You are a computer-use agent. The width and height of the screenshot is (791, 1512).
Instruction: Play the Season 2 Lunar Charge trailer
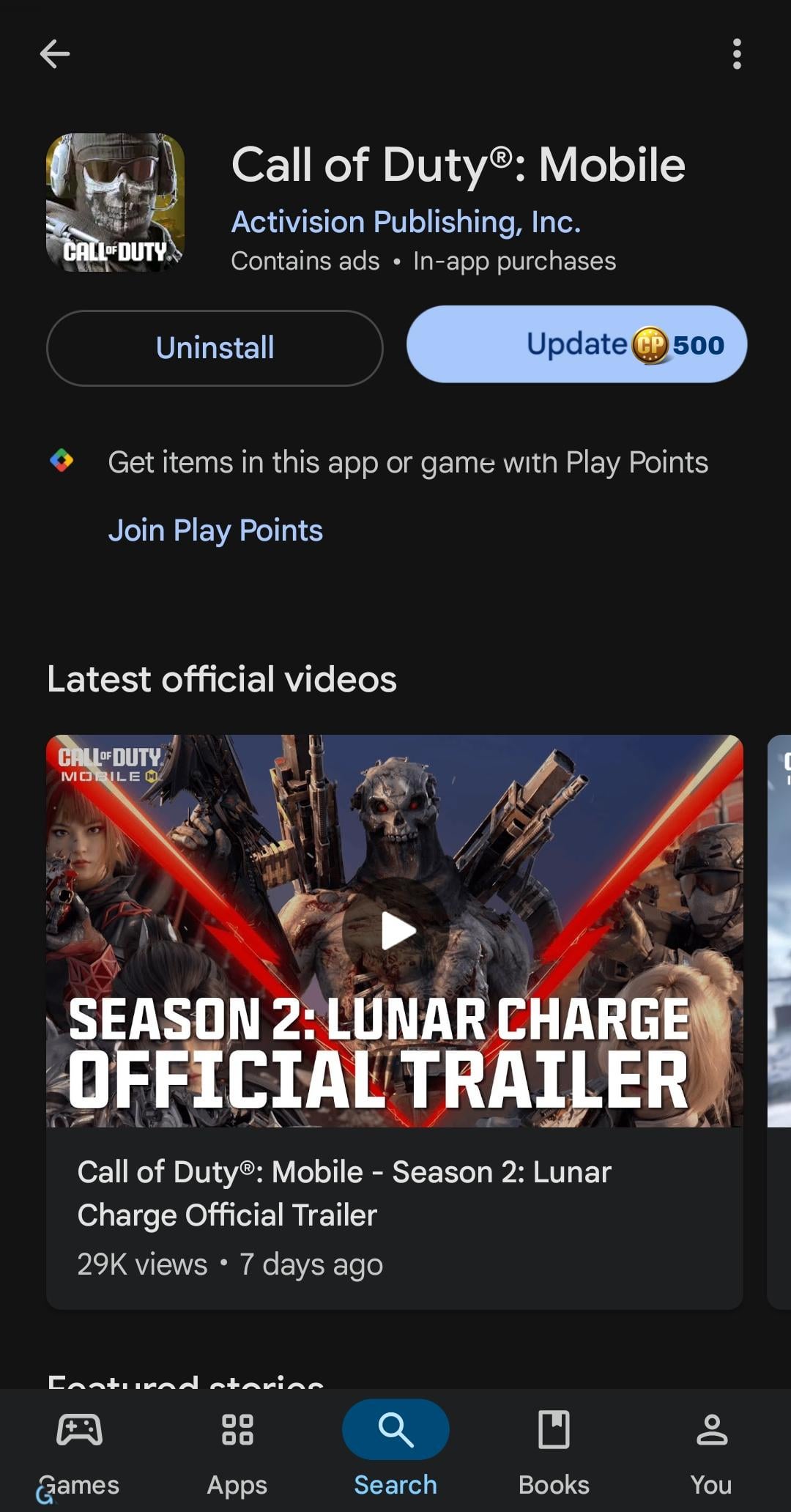[396, 930]
